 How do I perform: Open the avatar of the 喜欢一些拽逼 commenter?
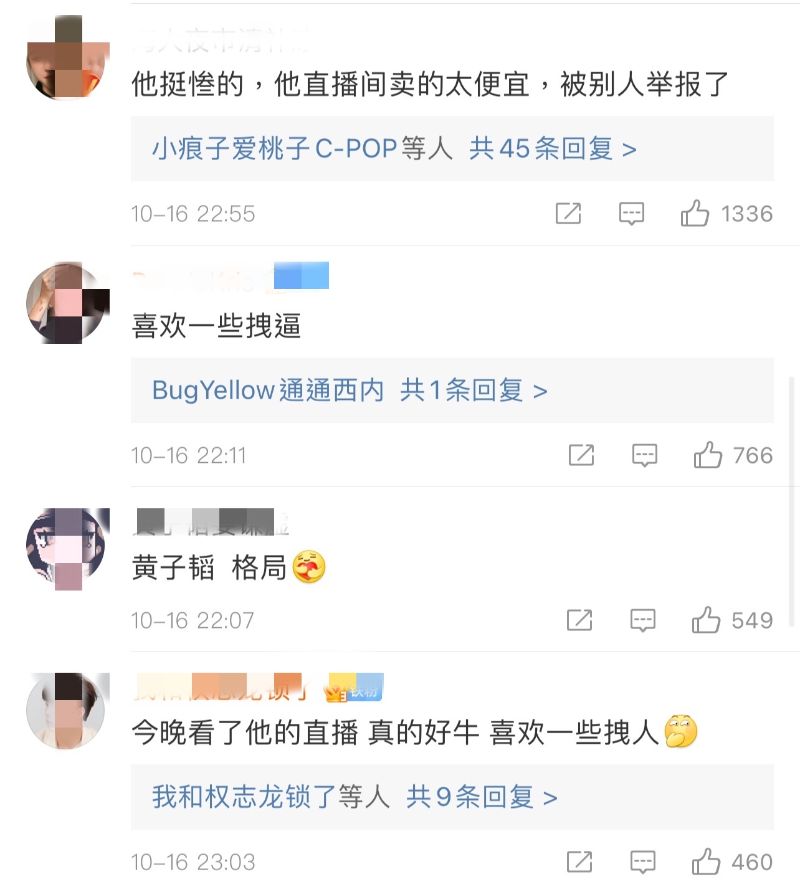coord(67,303)
